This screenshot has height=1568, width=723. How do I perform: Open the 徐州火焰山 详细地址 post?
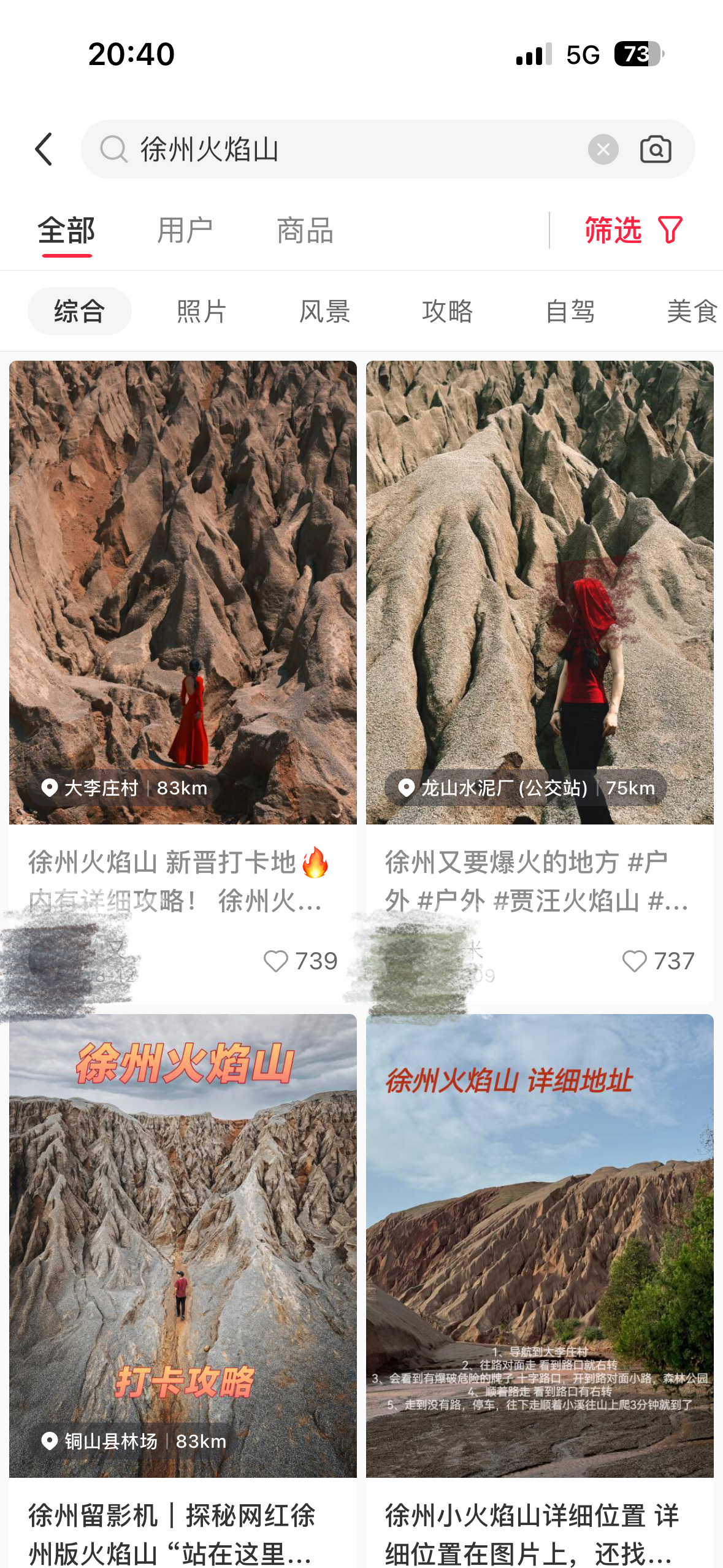tap(540, 1245)
